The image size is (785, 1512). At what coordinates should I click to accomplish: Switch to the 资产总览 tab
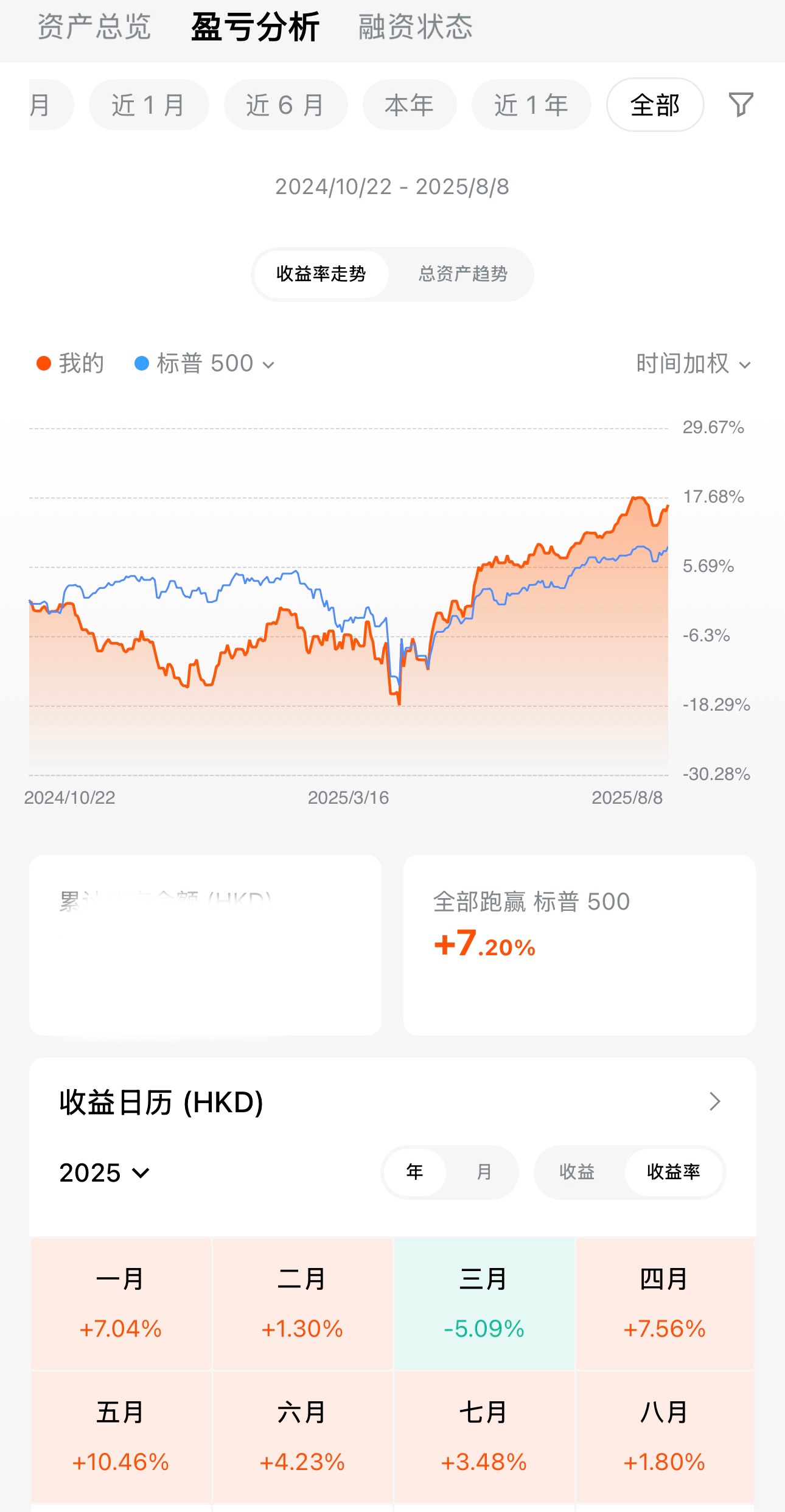94,27
